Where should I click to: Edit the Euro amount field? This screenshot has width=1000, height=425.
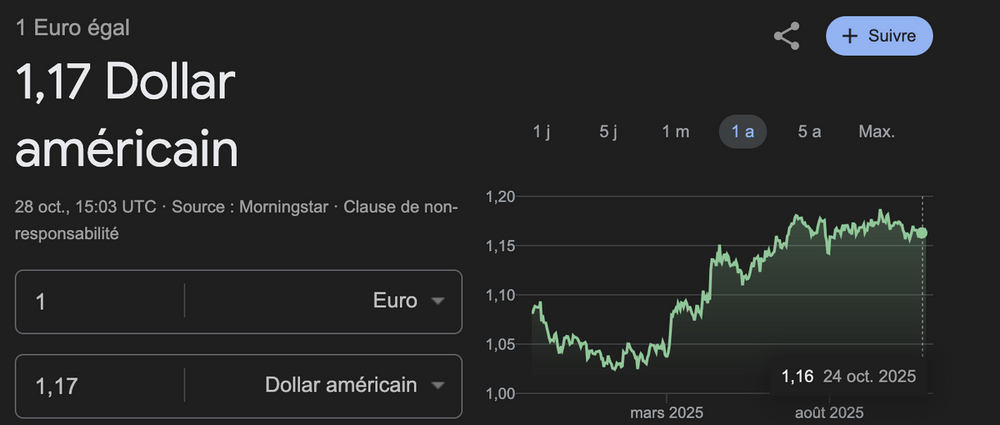pos(100,301)
